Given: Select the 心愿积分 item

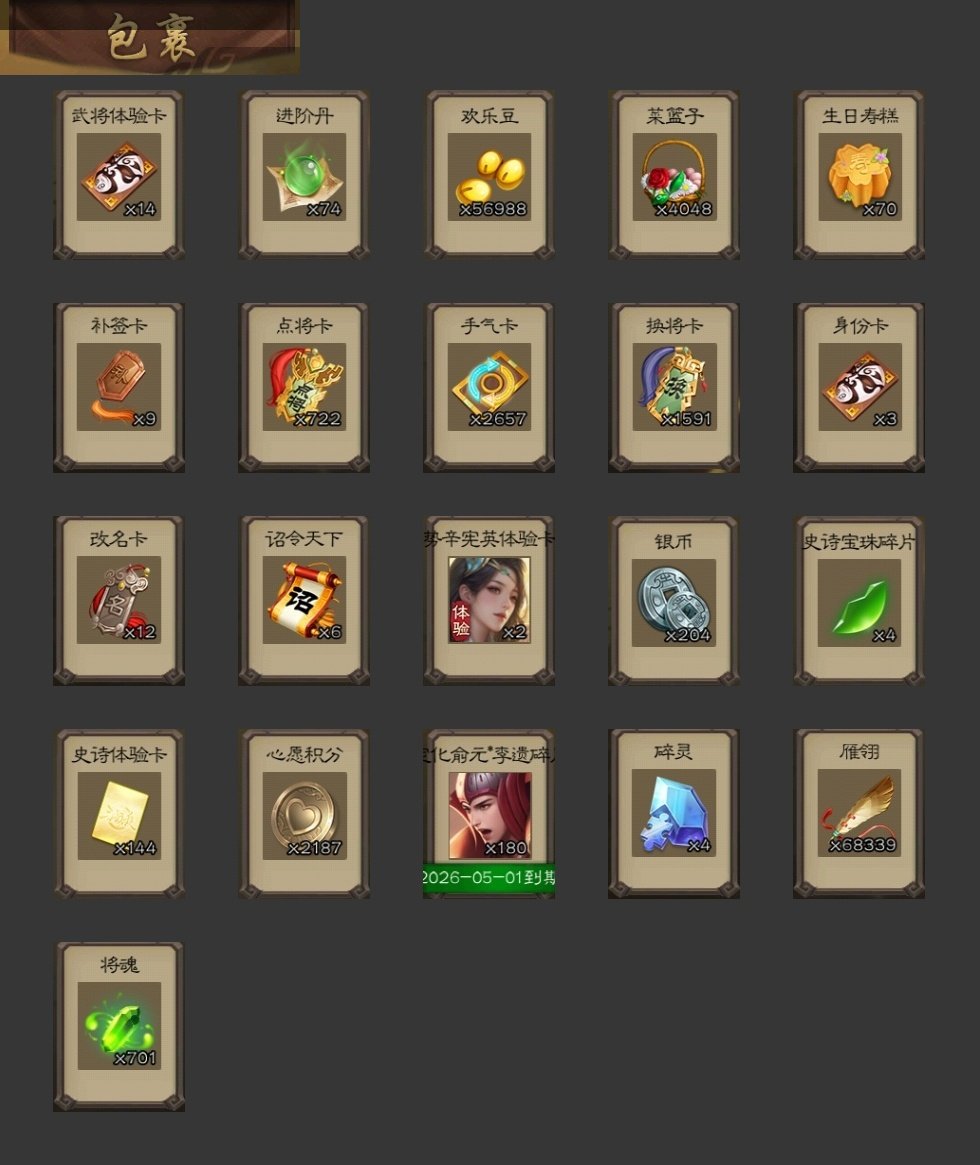Looking at the screenshot, I should pyautogui.click(x=304, y=814).
